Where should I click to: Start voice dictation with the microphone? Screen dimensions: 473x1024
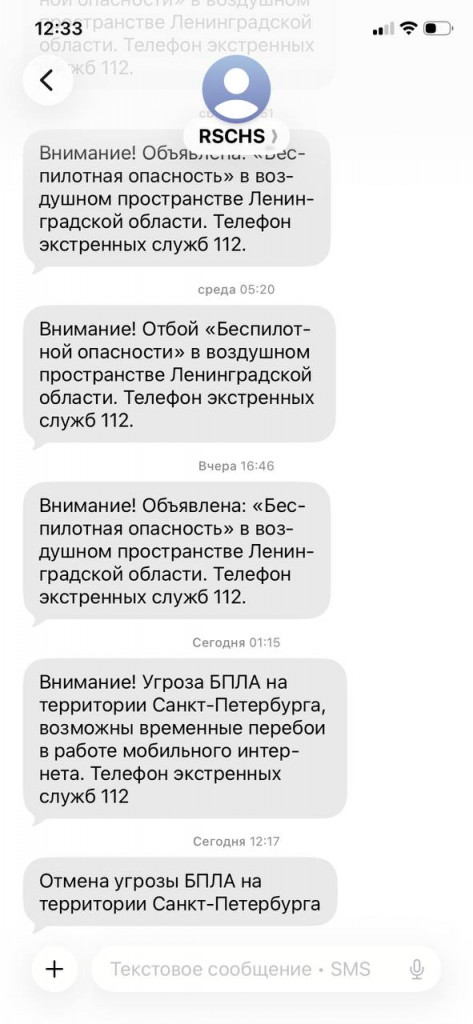[x=416, y=970]
